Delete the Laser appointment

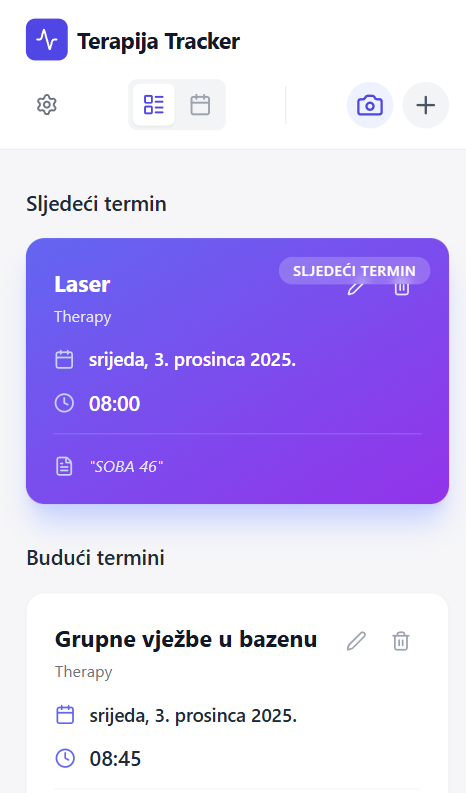[x=402, y=287]
